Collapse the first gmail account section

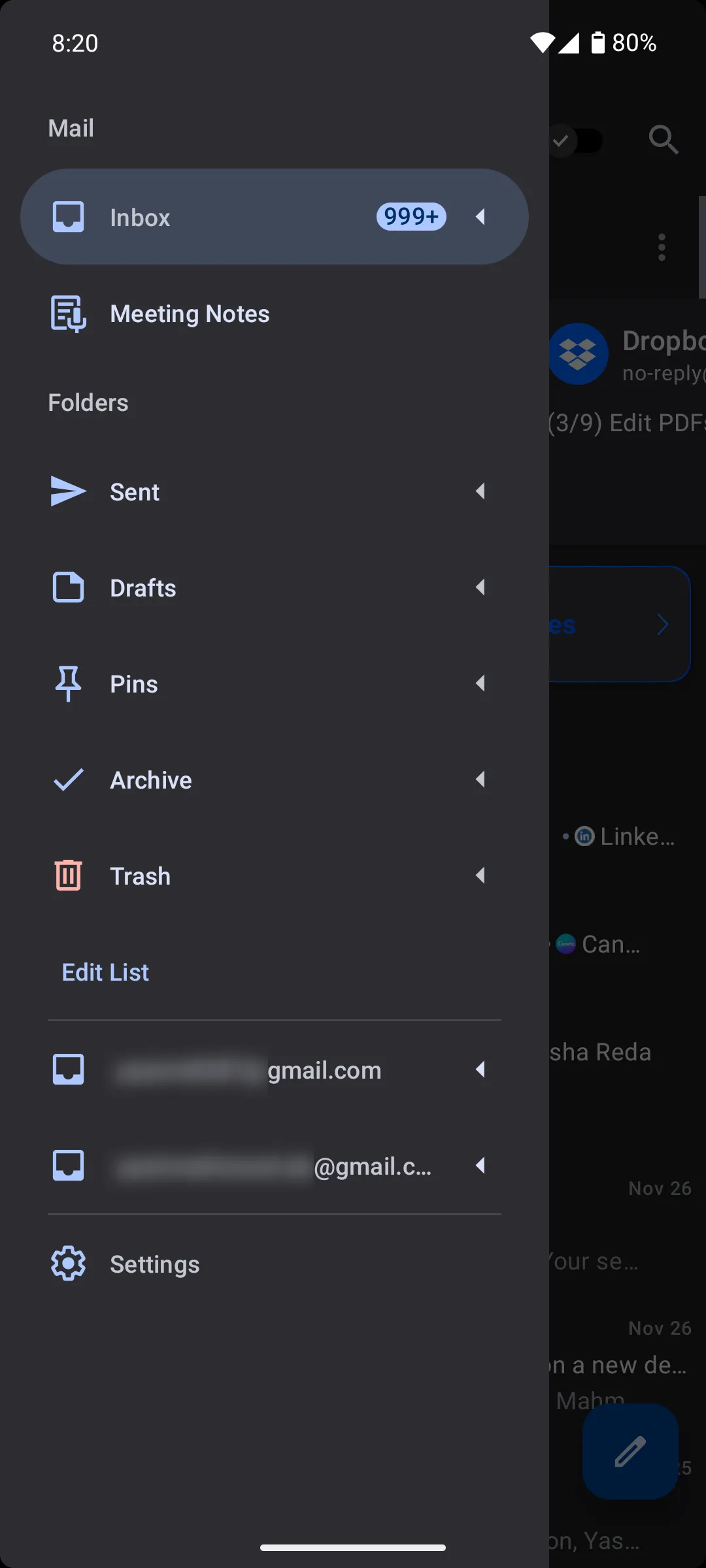point(481,1070)
